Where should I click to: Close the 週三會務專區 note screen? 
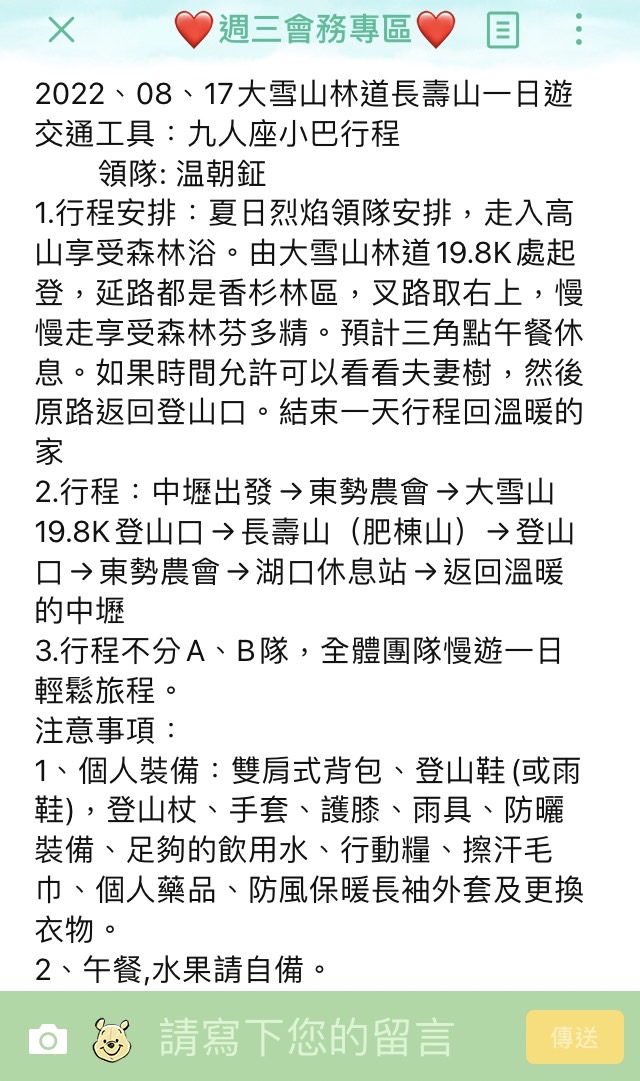coord(61,30)
